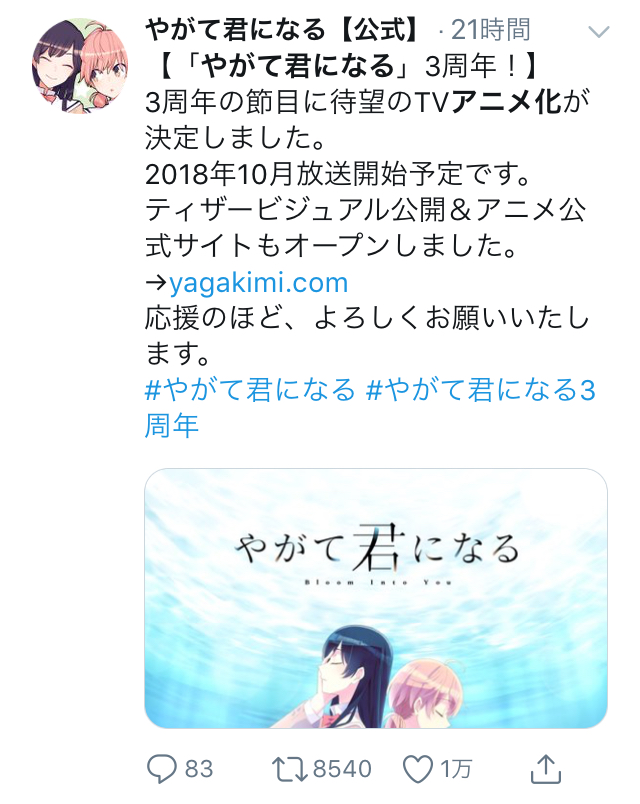
Task: Open the tweet's dropdown chevron menu
Action: point(599,32)
